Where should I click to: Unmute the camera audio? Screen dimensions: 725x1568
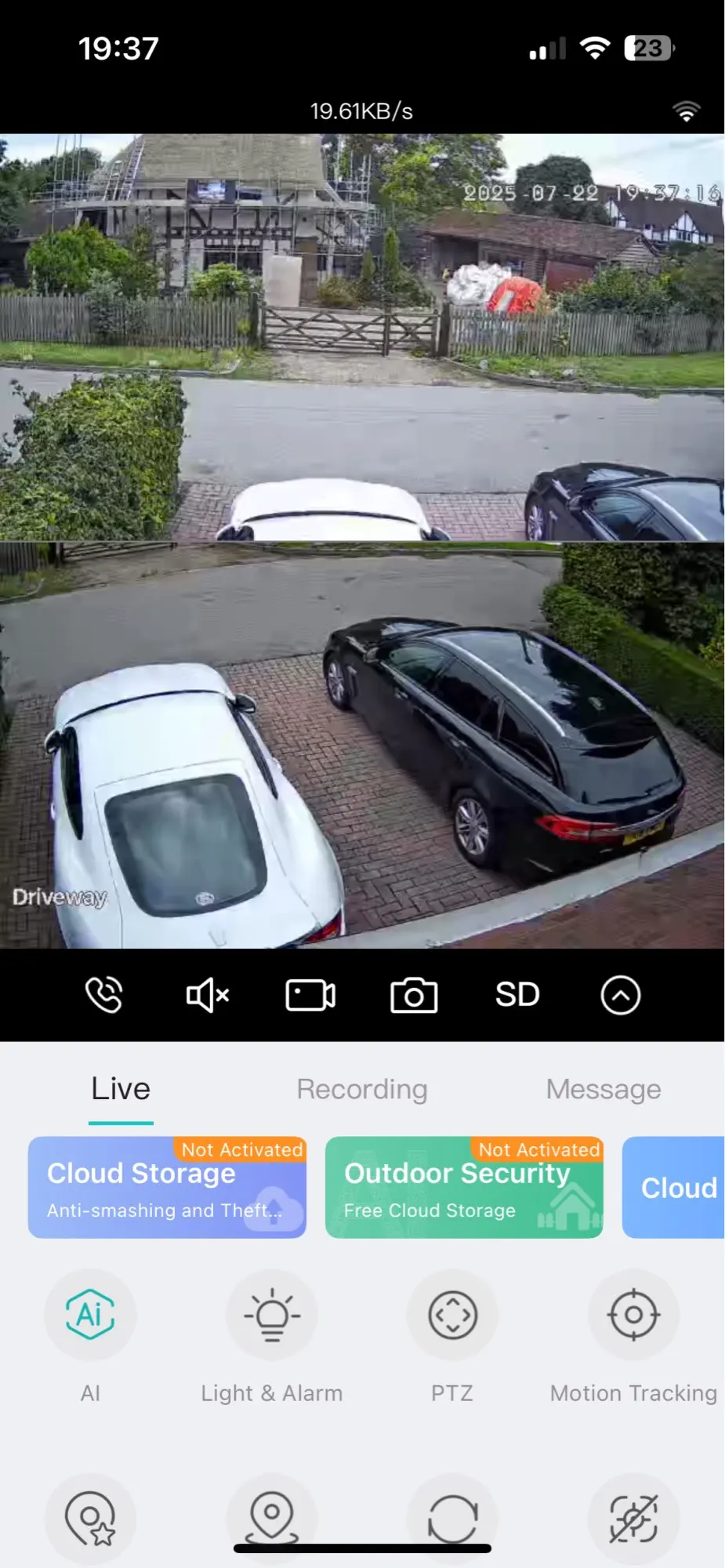click(x=206, y=995)
